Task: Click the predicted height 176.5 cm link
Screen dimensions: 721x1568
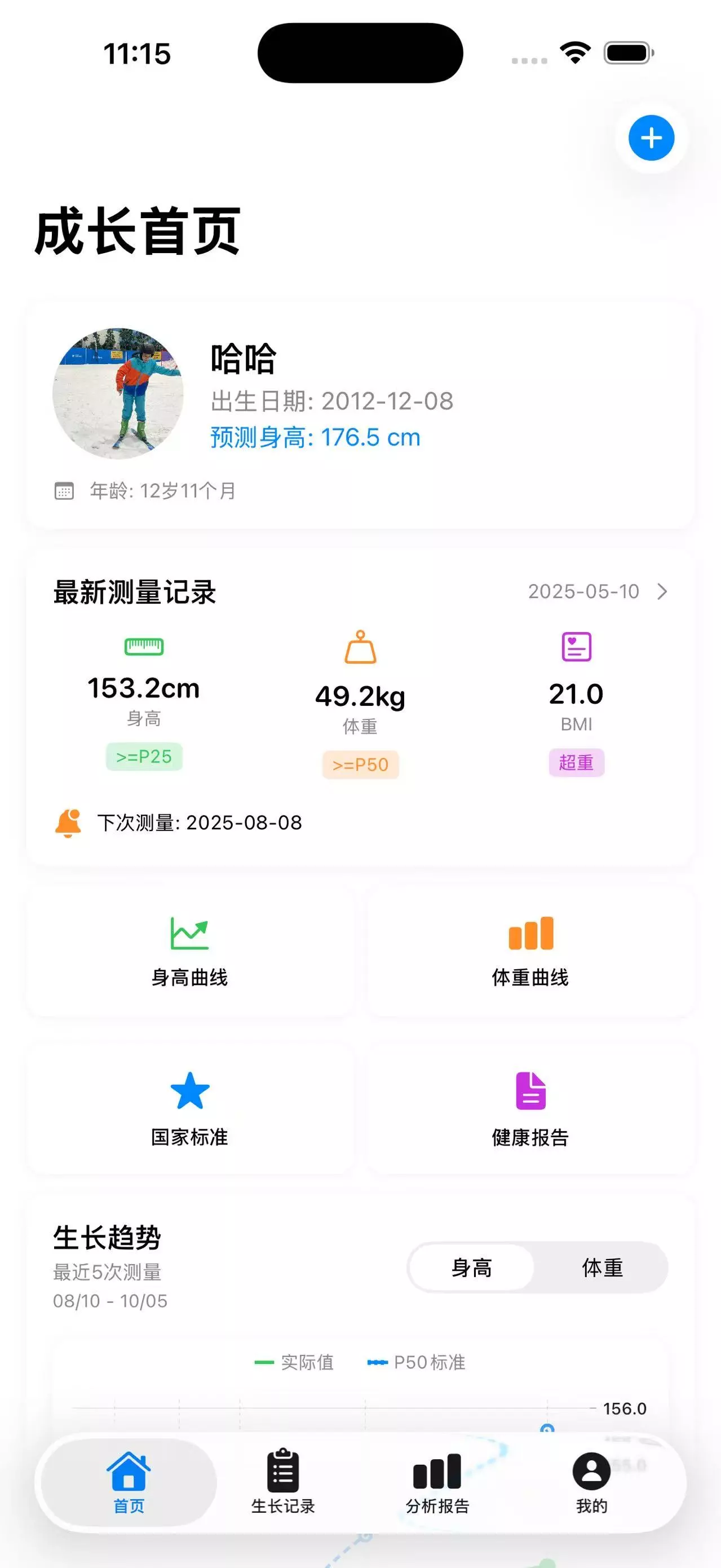Action: 369,436
